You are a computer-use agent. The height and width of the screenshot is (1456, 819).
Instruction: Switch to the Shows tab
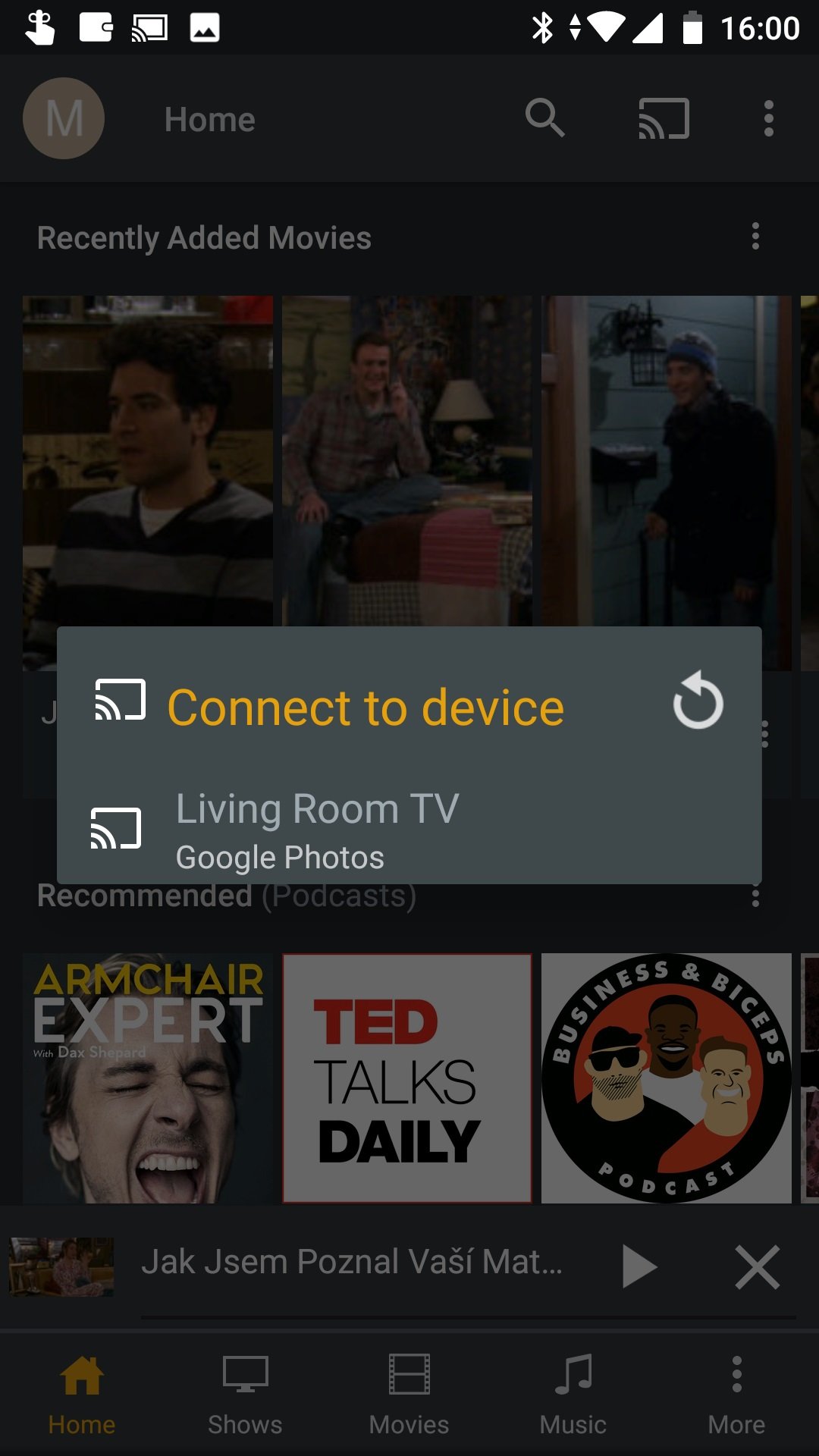coord(246,1395)
